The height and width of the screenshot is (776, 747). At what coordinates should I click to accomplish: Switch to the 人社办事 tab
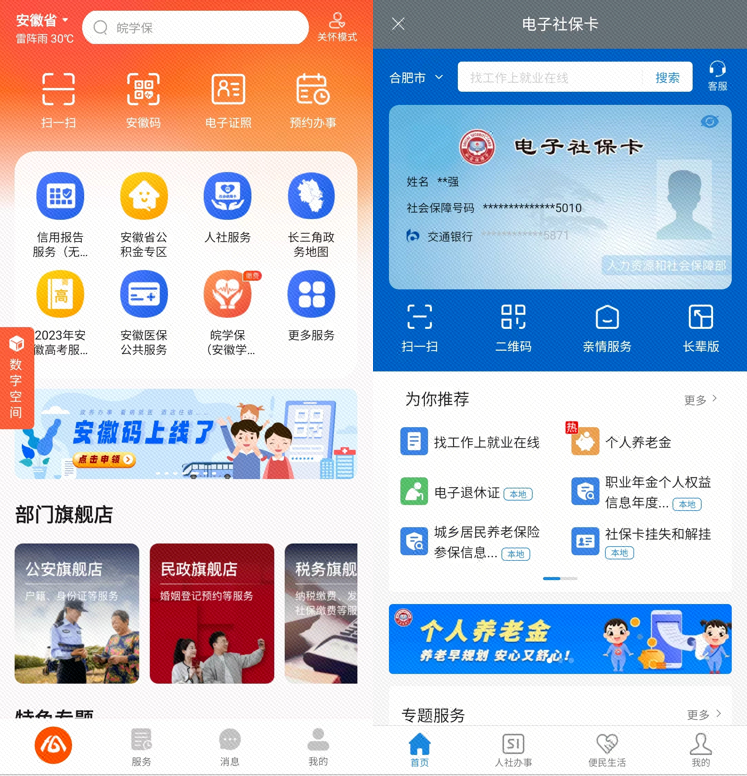pos(513,749)
